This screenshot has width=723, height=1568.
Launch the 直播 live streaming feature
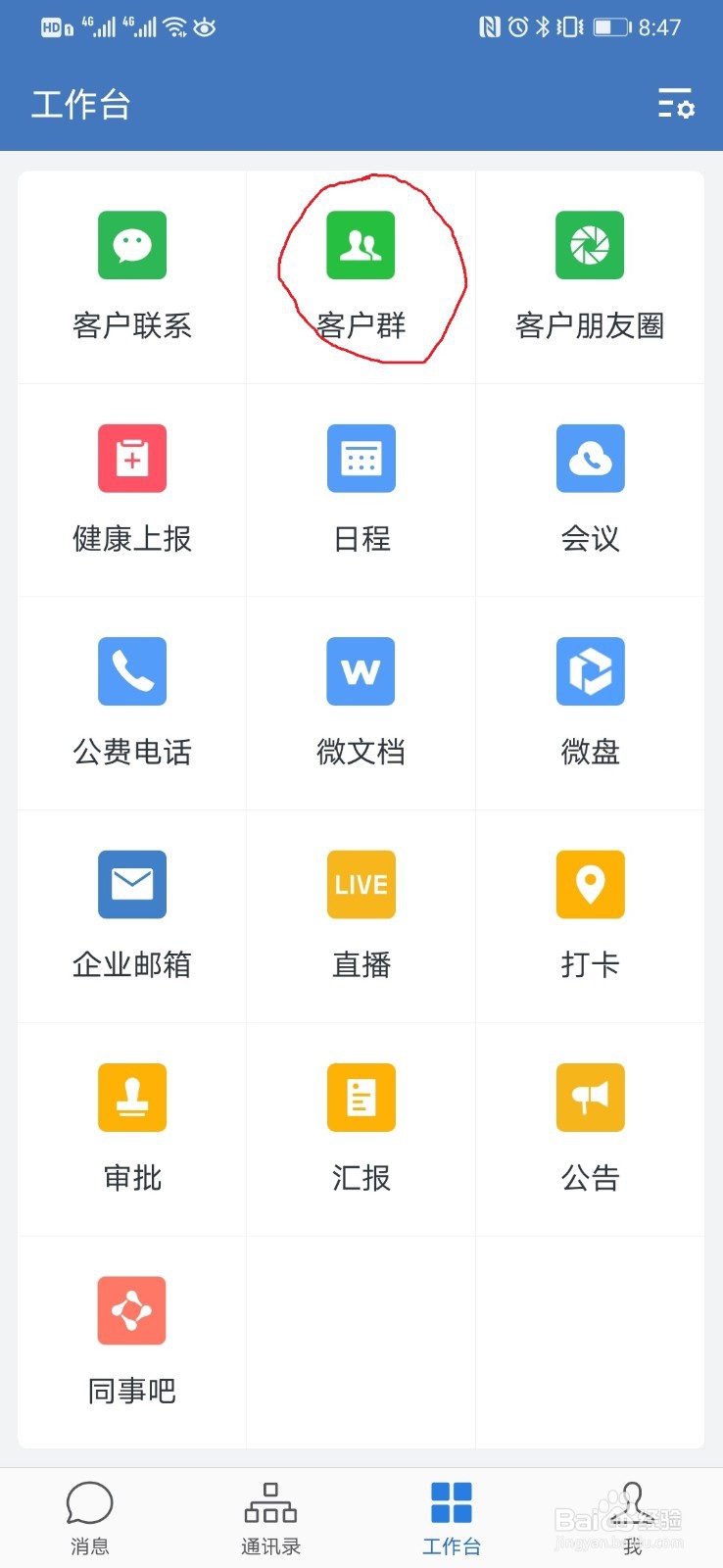[x=361, y=911]
